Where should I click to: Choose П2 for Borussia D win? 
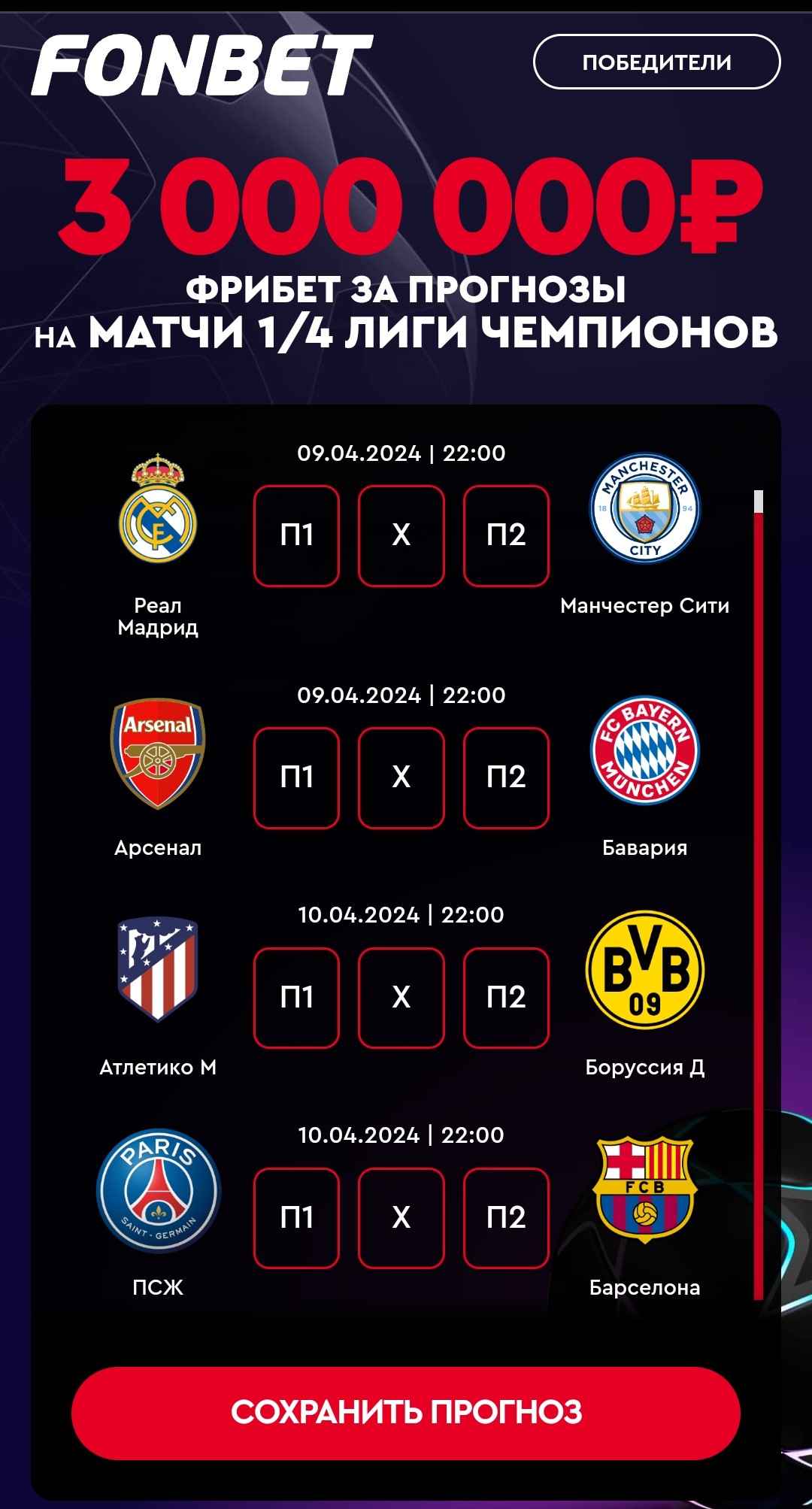point(506,998)
